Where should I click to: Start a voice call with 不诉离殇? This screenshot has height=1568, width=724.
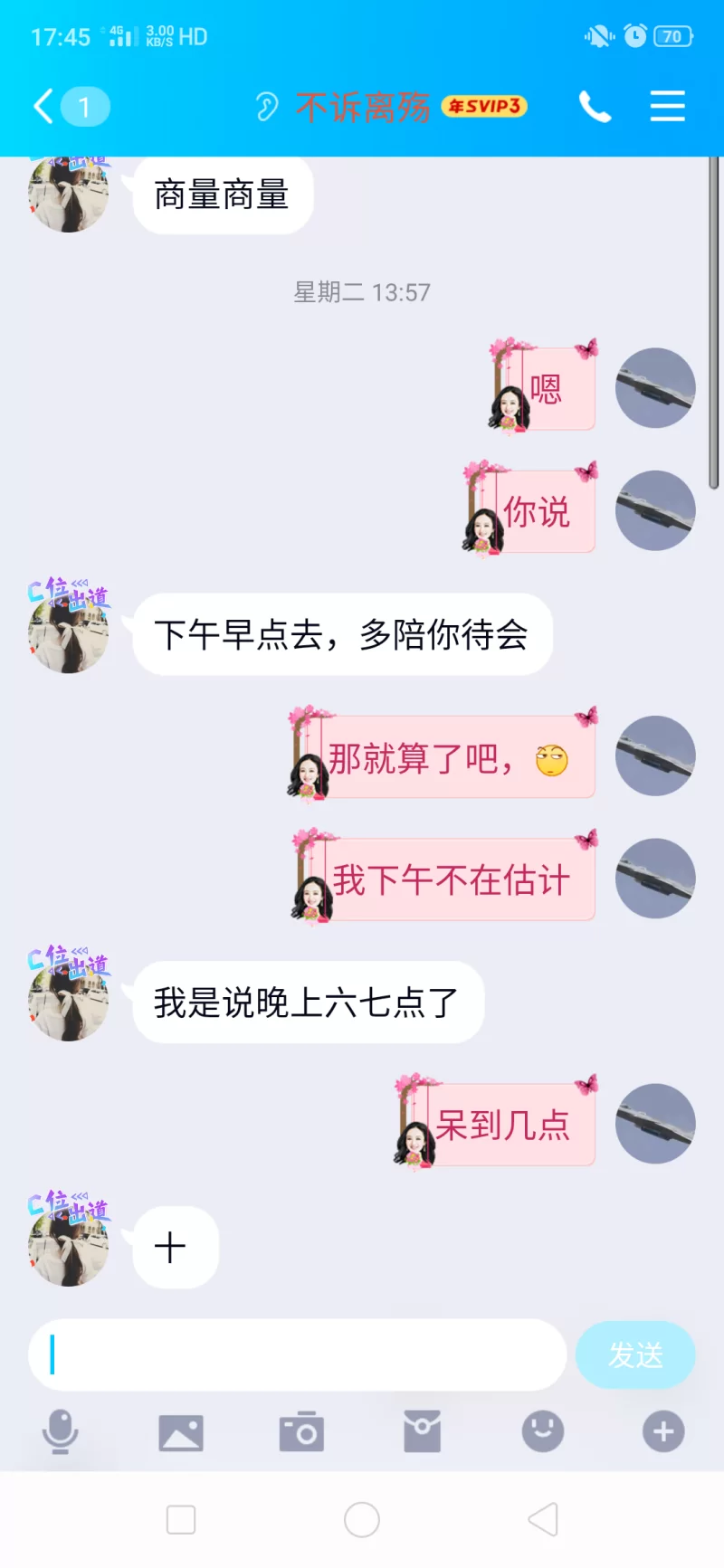click(x=595, y=107)
